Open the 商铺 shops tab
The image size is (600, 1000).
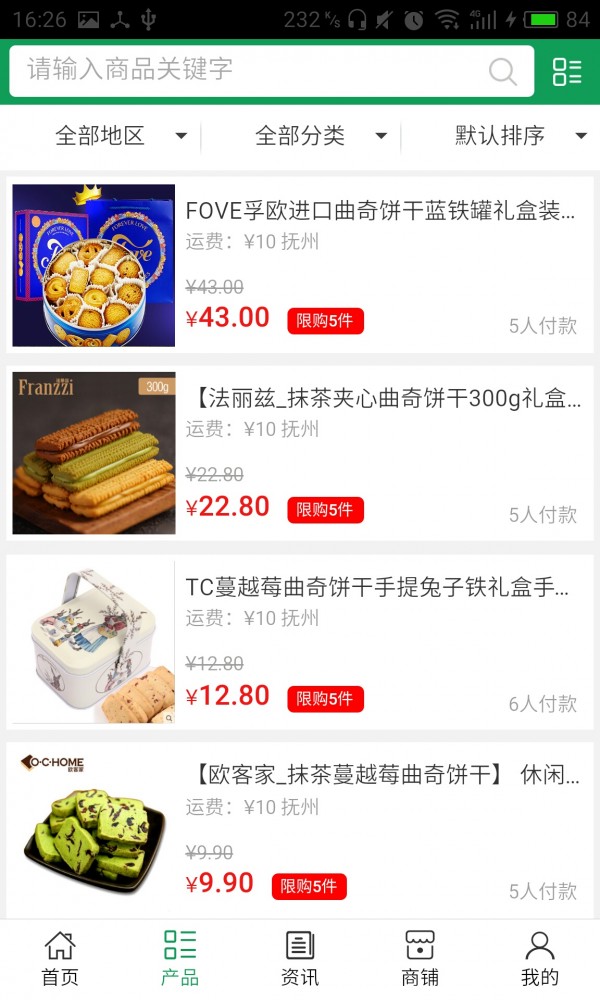coord(420,959)
